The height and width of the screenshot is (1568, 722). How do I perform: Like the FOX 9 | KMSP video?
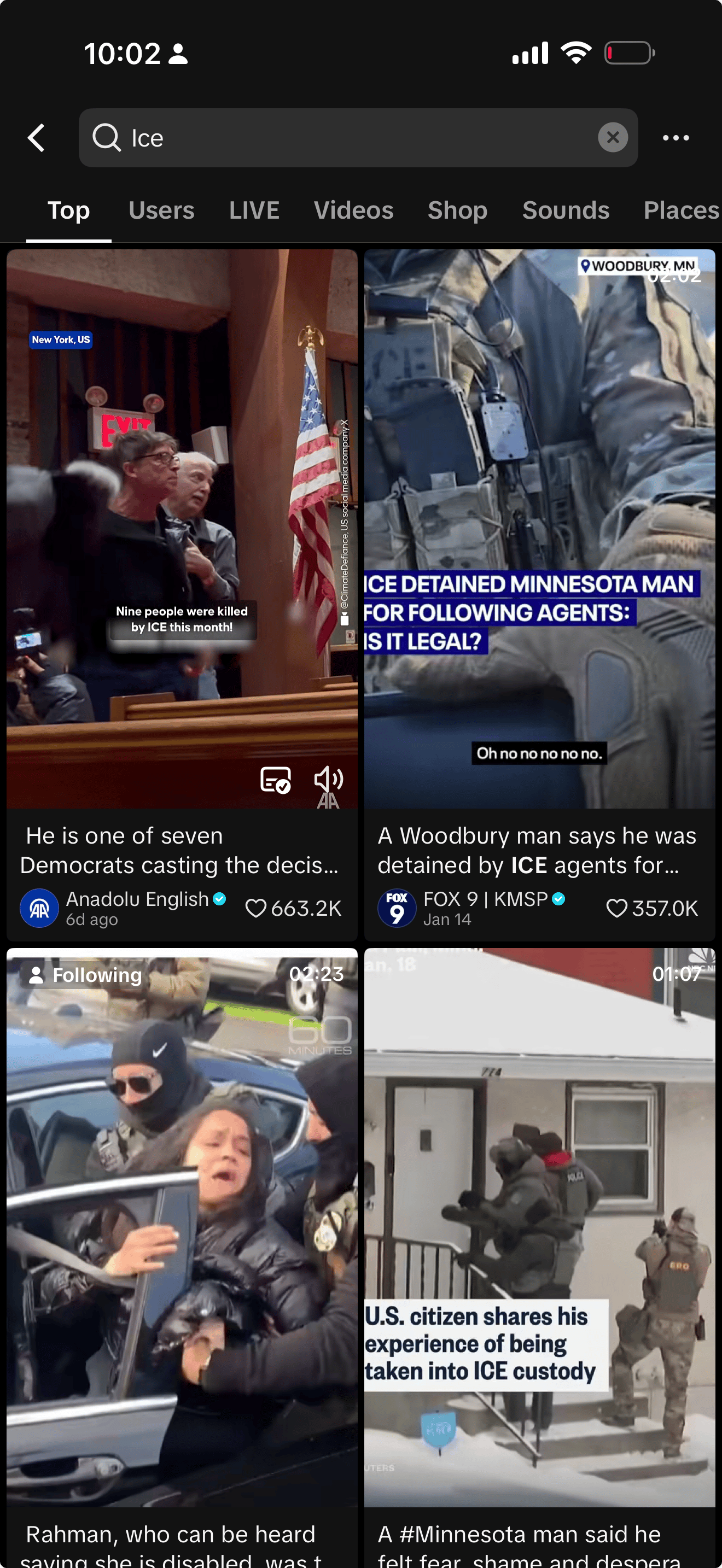pyautogui.click(x=616, y=908)
